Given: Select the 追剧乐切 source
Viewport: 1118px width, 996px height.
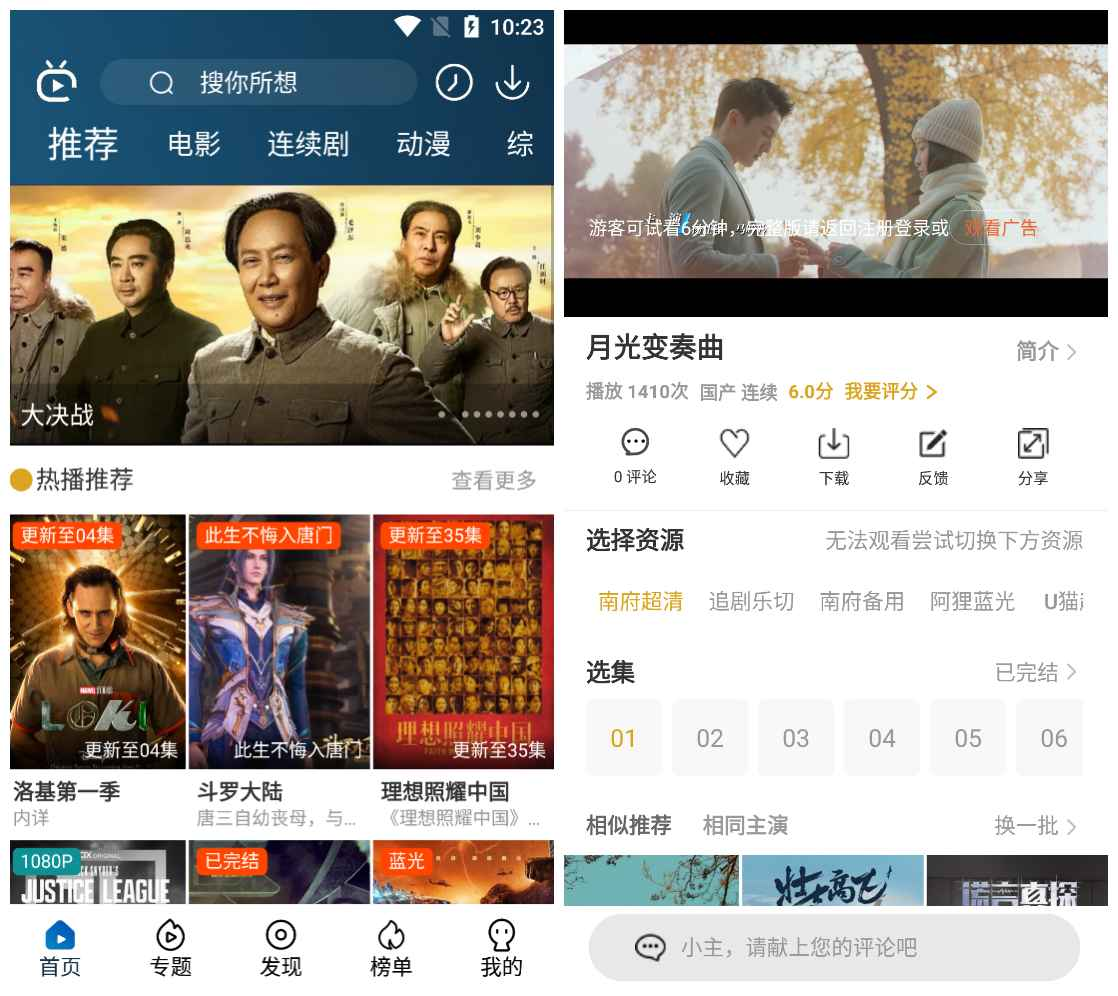Looking at the screenshot, I should coord(751,601).
